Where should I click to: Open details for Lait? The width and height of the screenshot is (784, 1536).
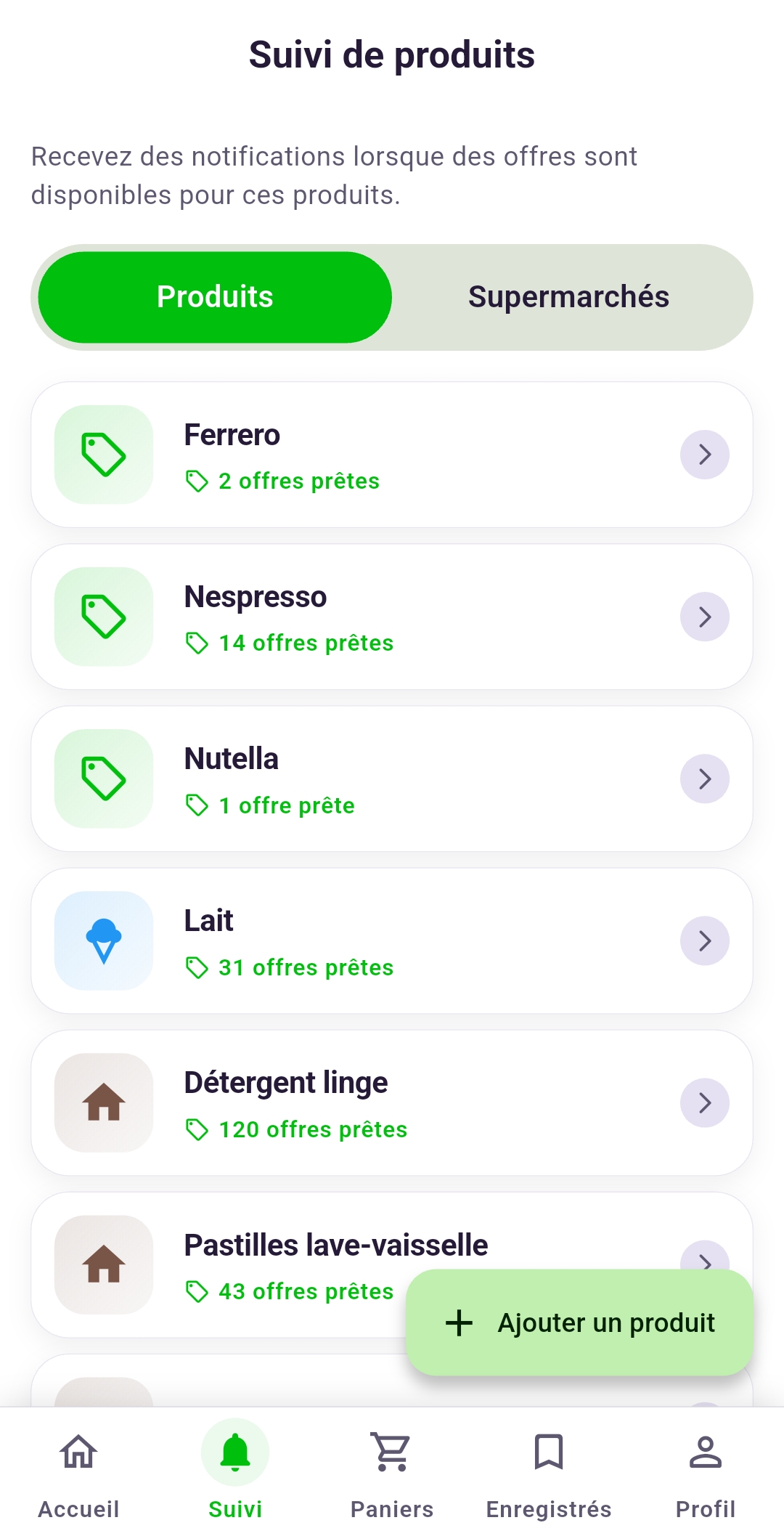(704, 940)
